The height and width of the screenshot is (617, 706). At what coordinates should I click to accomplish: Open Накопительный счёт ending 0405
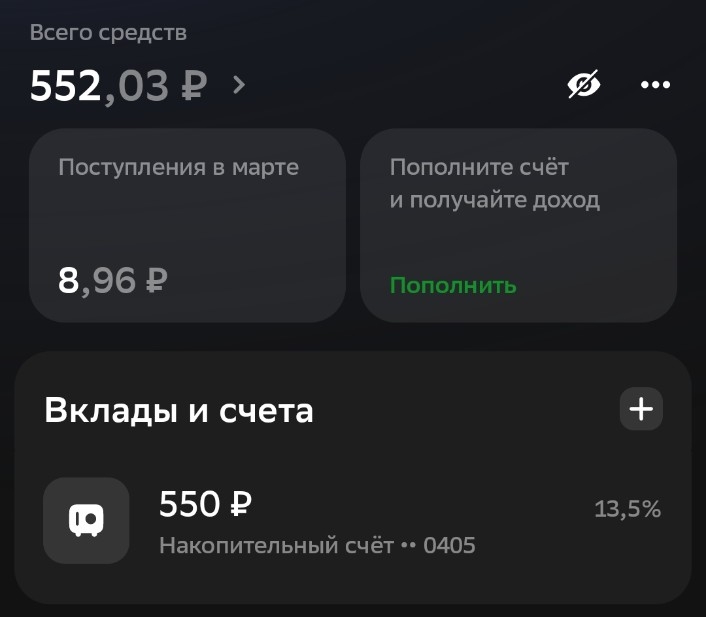click(352, 521)
